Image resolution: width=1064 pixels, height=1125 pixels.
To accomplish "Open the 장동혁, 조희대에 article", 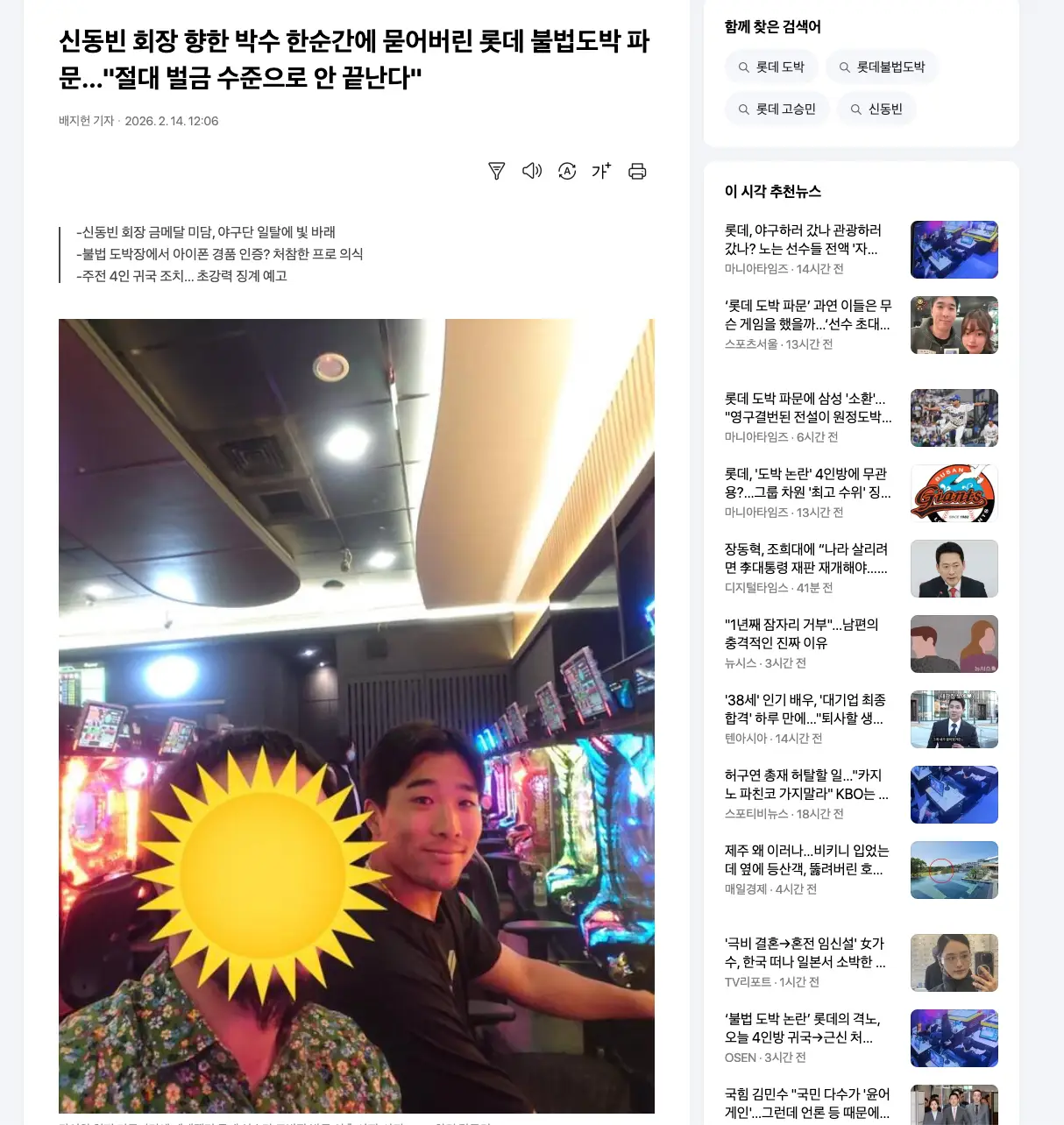I will coord(806,558).
